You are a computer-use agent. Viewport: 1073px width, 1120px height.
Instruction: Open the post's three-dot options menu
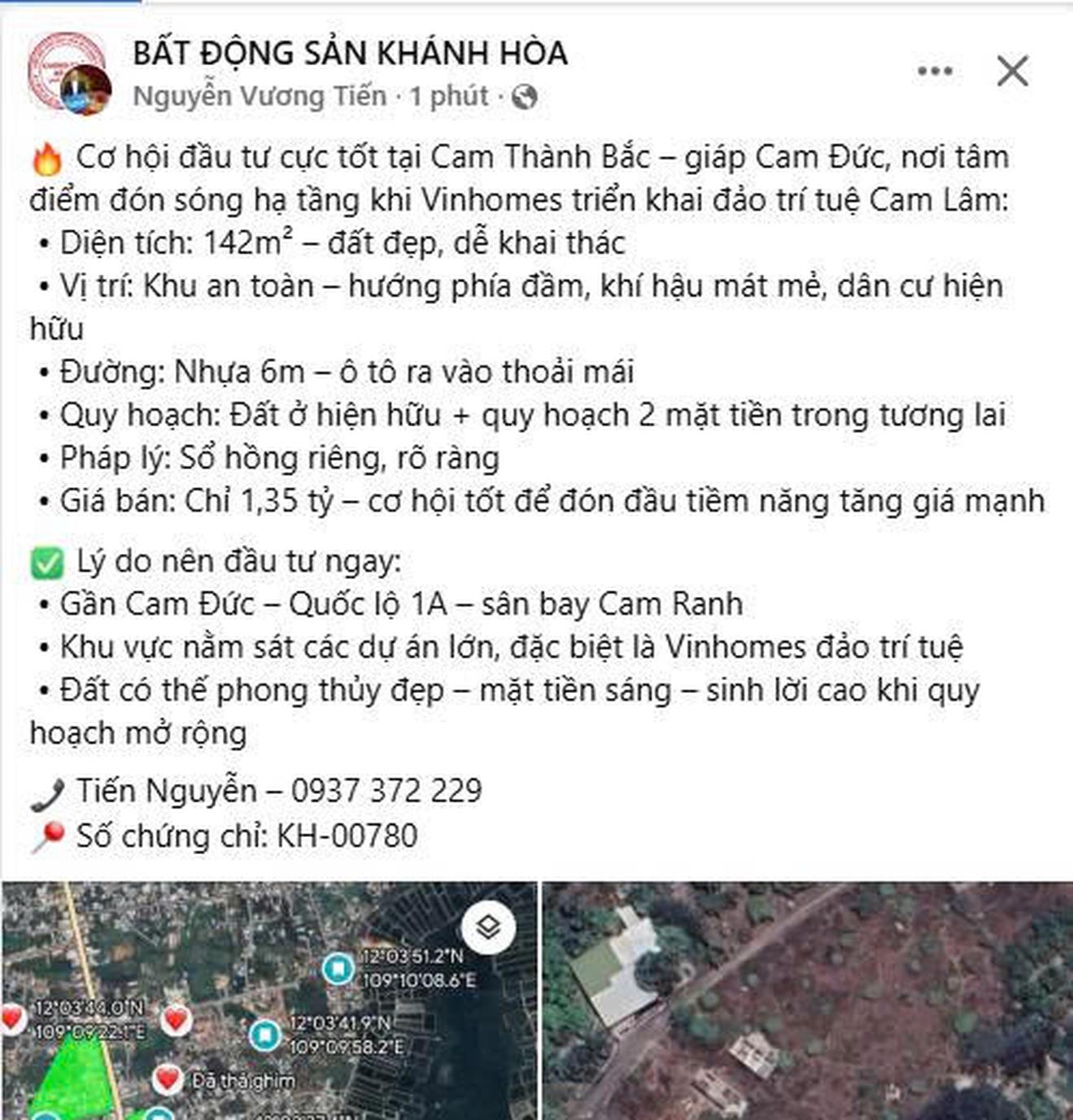934,72
